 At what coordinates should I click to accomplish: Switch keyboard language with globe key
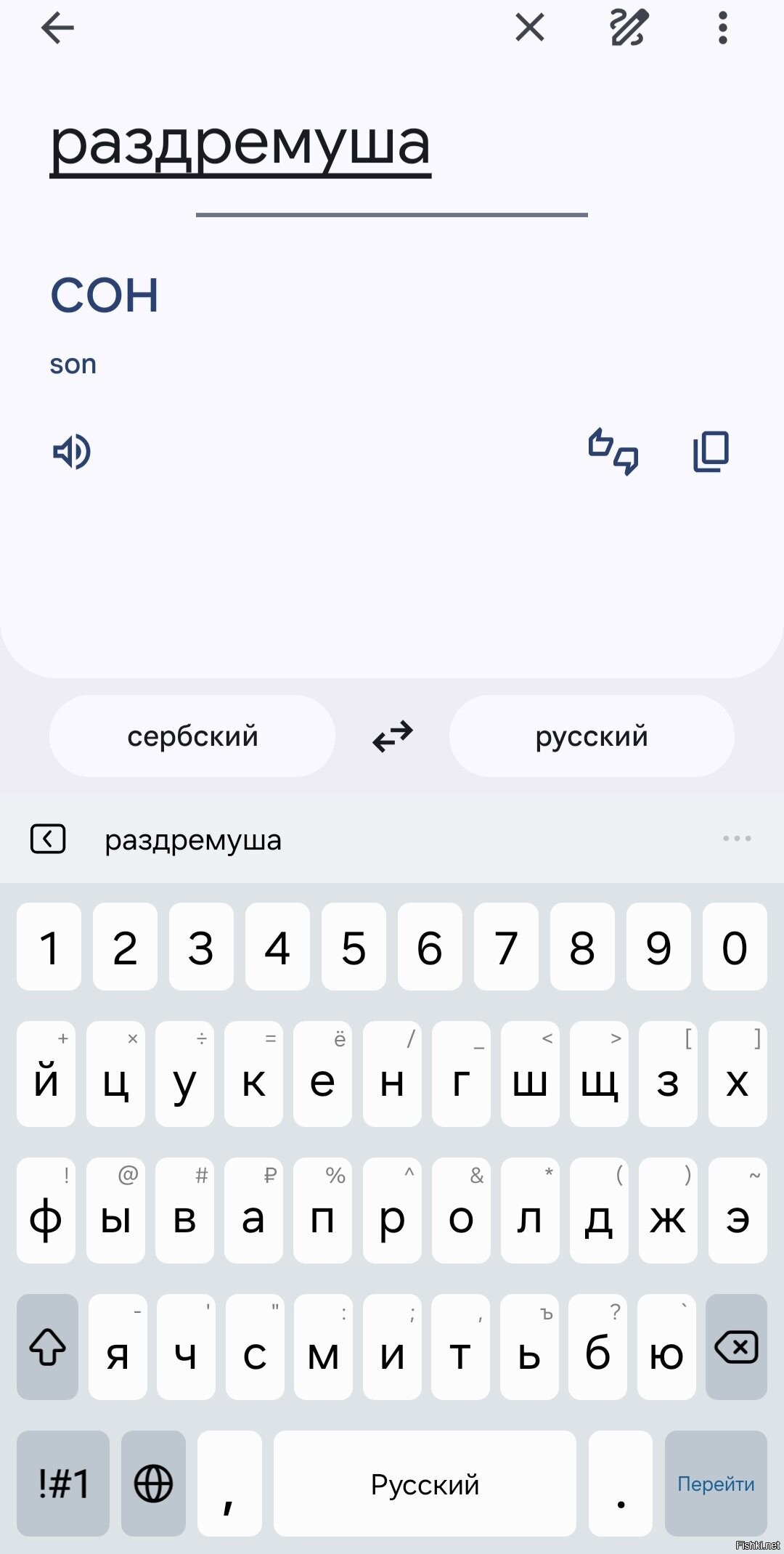click(153, 1484)
